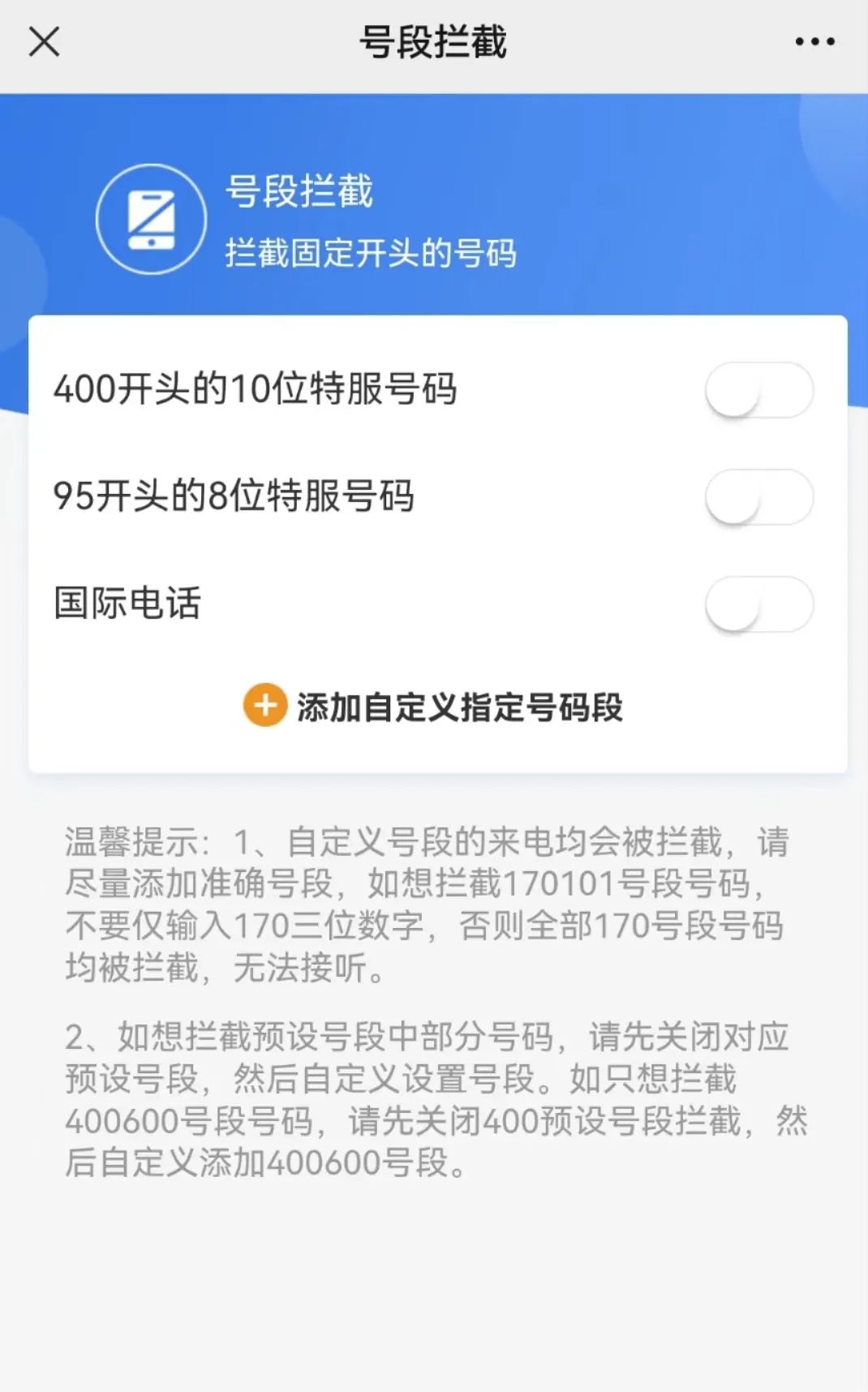The height and width of the screenshot is (1392, 868).
Task: Tap 添加自定义指定号码段 button
Action: point(434,707)
